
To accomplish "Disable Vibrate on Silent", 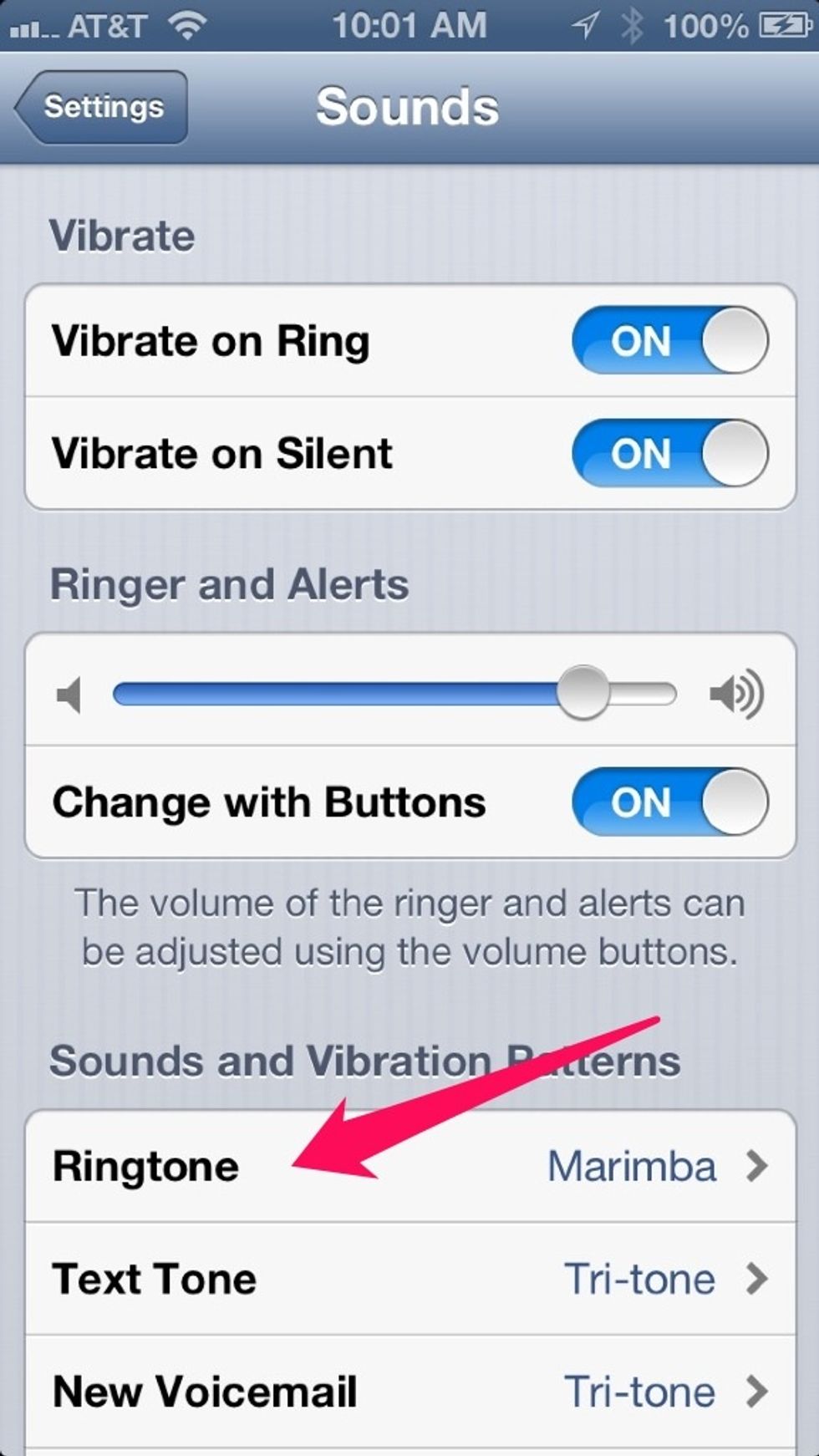I will (x=670, y=453).
